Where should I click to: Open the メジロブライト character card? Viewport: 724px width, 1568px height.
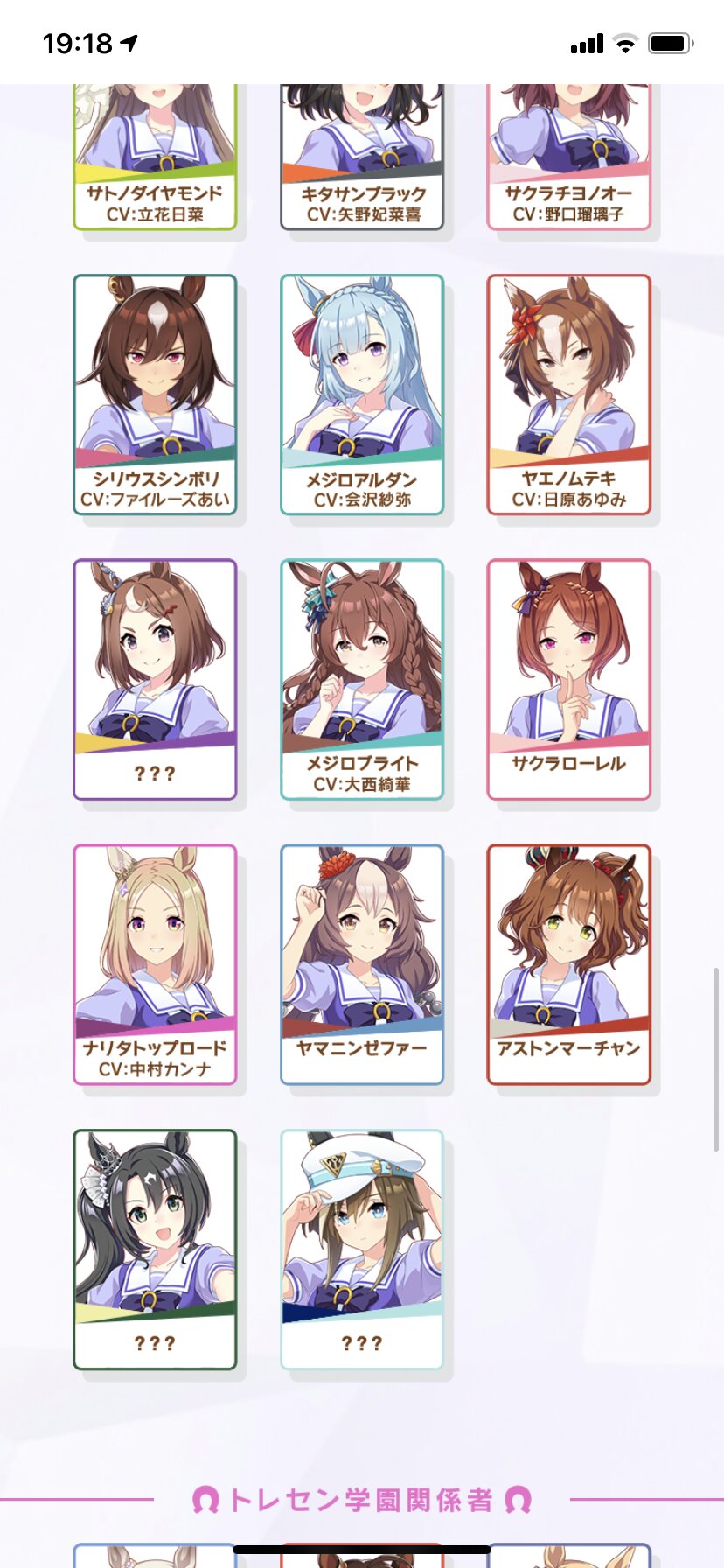pyautogui.click(x=361, y=679)
